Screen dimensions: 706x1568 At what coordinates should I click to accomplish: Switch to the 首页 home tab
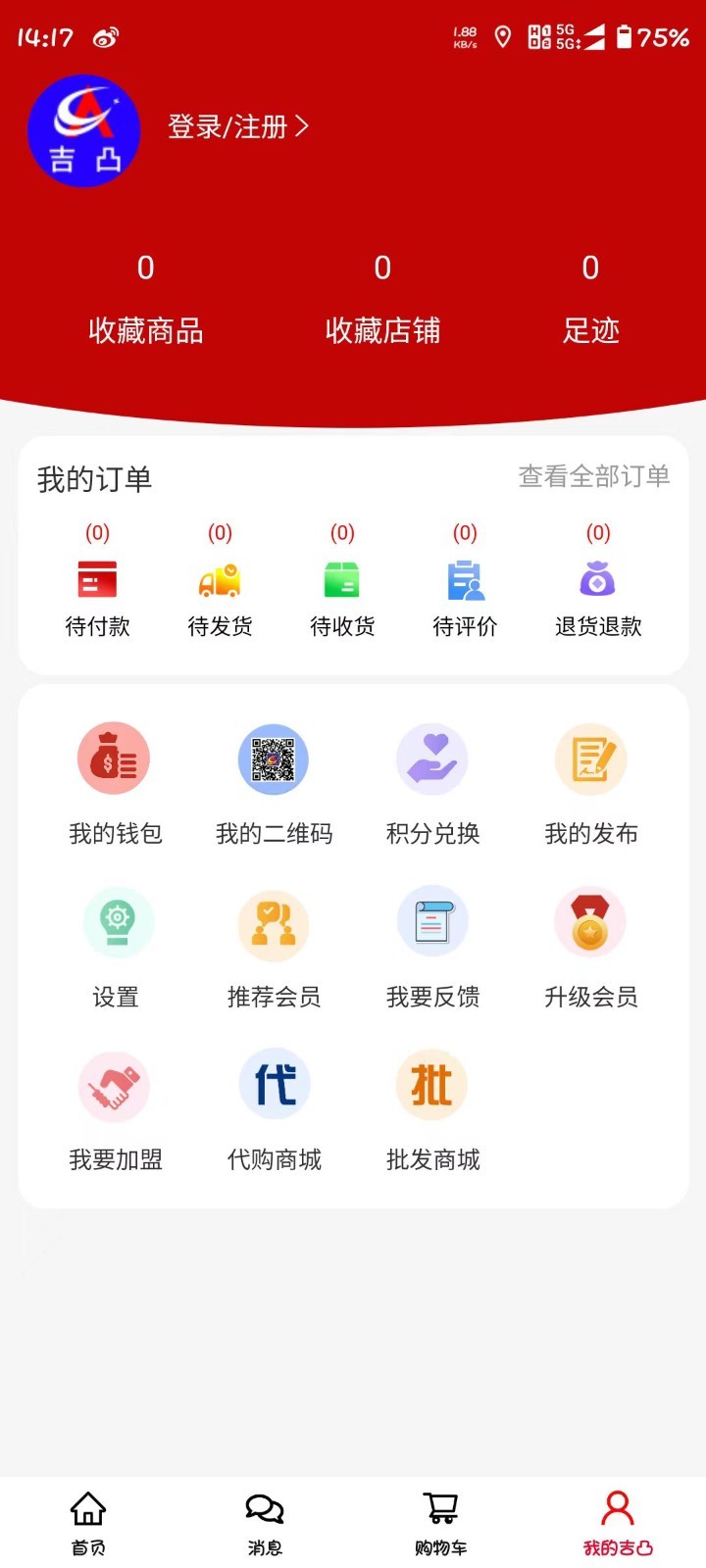pos(88,1523)
